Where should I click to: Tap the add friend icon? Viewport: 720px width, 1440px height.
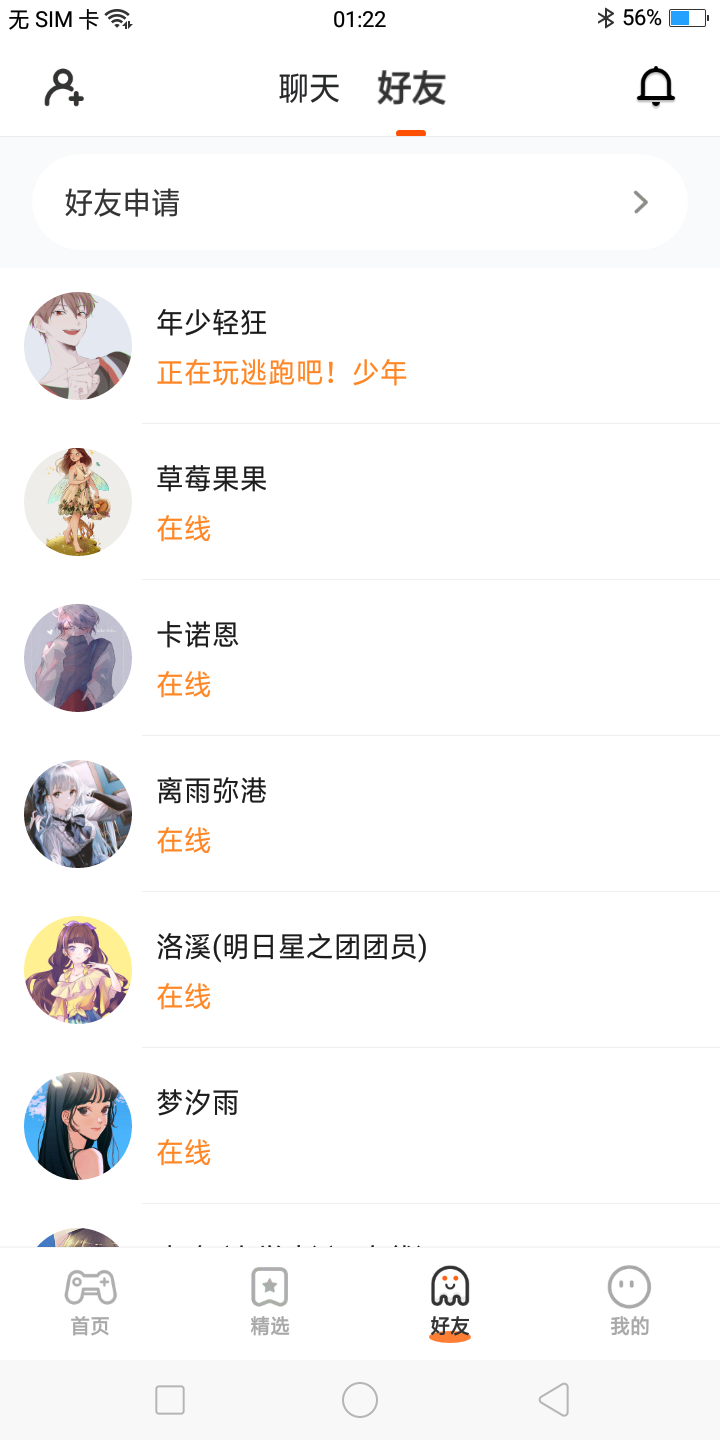click(x=64, y=88)
